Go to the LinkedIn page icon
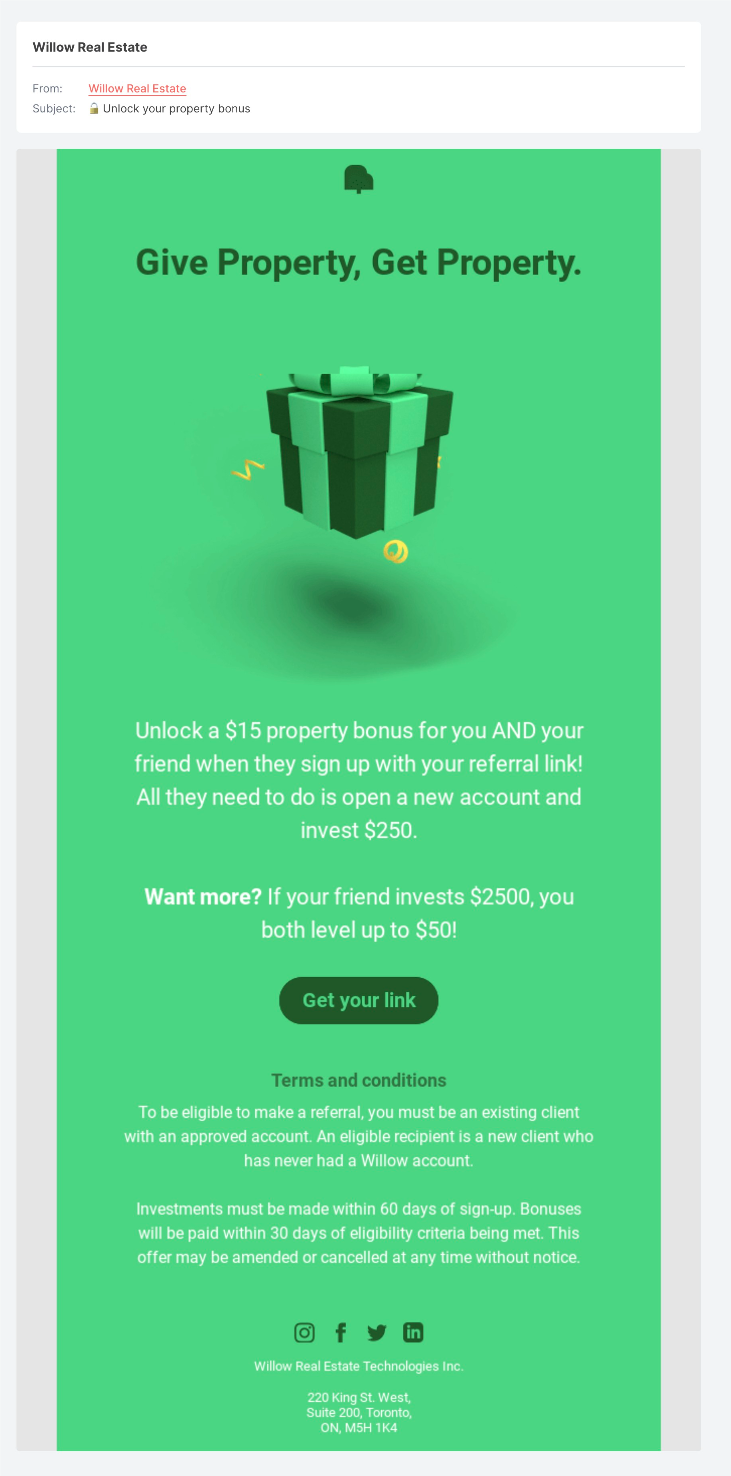The image size is (731, 1476). (x=413, y=1332)
